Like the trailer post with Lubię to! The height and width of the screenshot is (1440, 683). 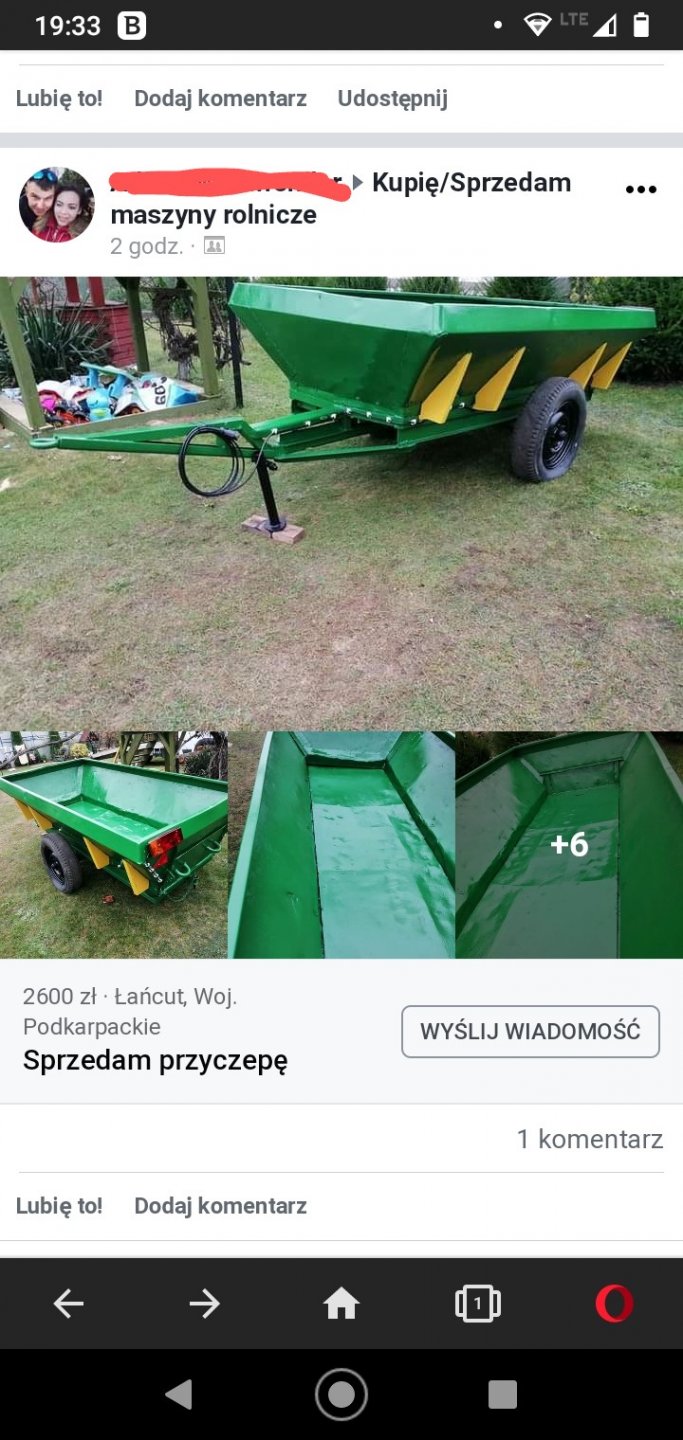tap(59, 1206)
